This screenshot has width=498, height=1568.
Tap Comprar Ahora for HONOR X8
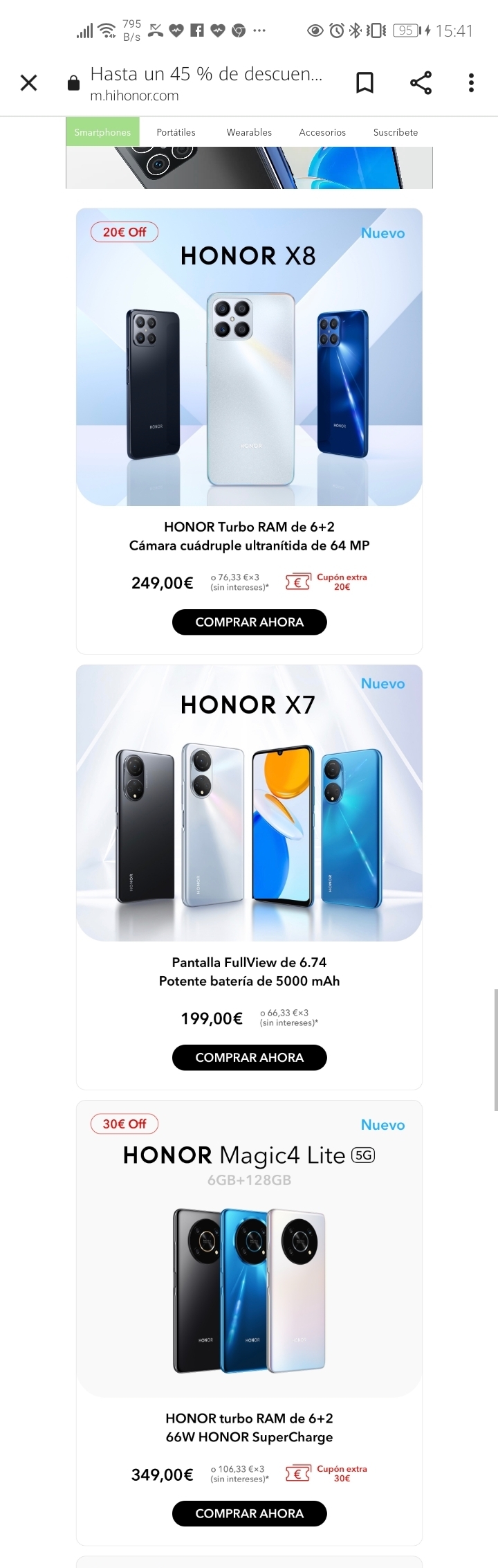click(249, 622)
